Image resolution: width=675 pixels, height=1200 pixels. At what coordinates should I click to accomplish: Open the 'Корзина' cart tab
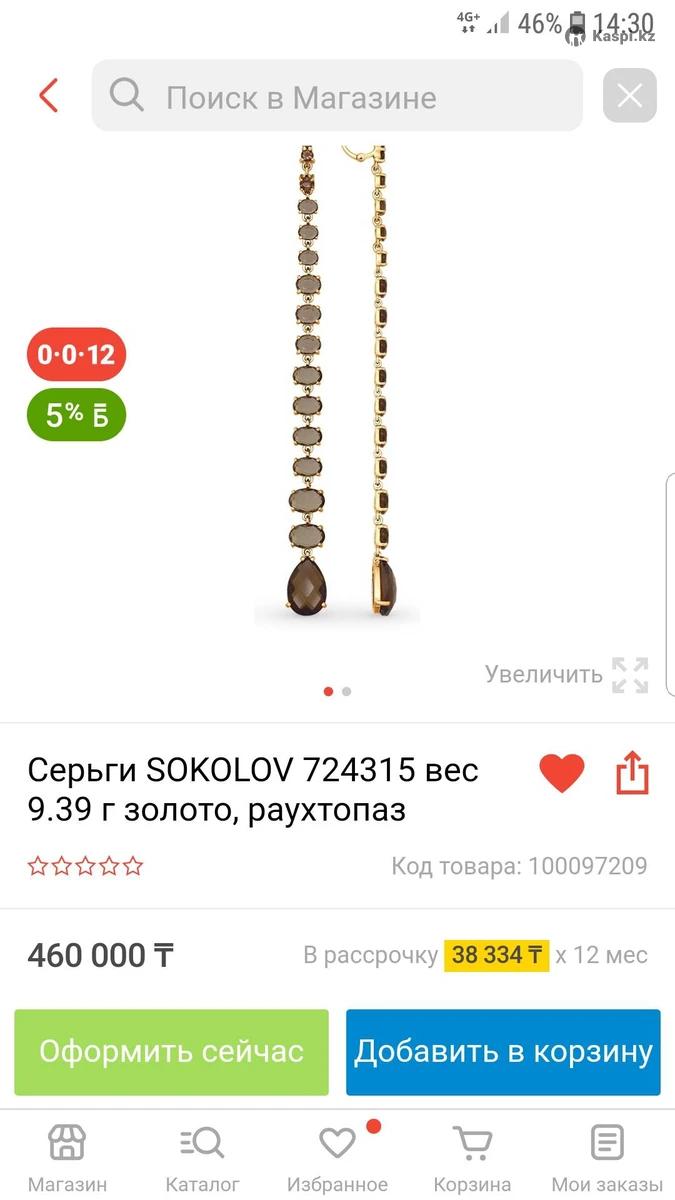click(x=472, y=1157)
